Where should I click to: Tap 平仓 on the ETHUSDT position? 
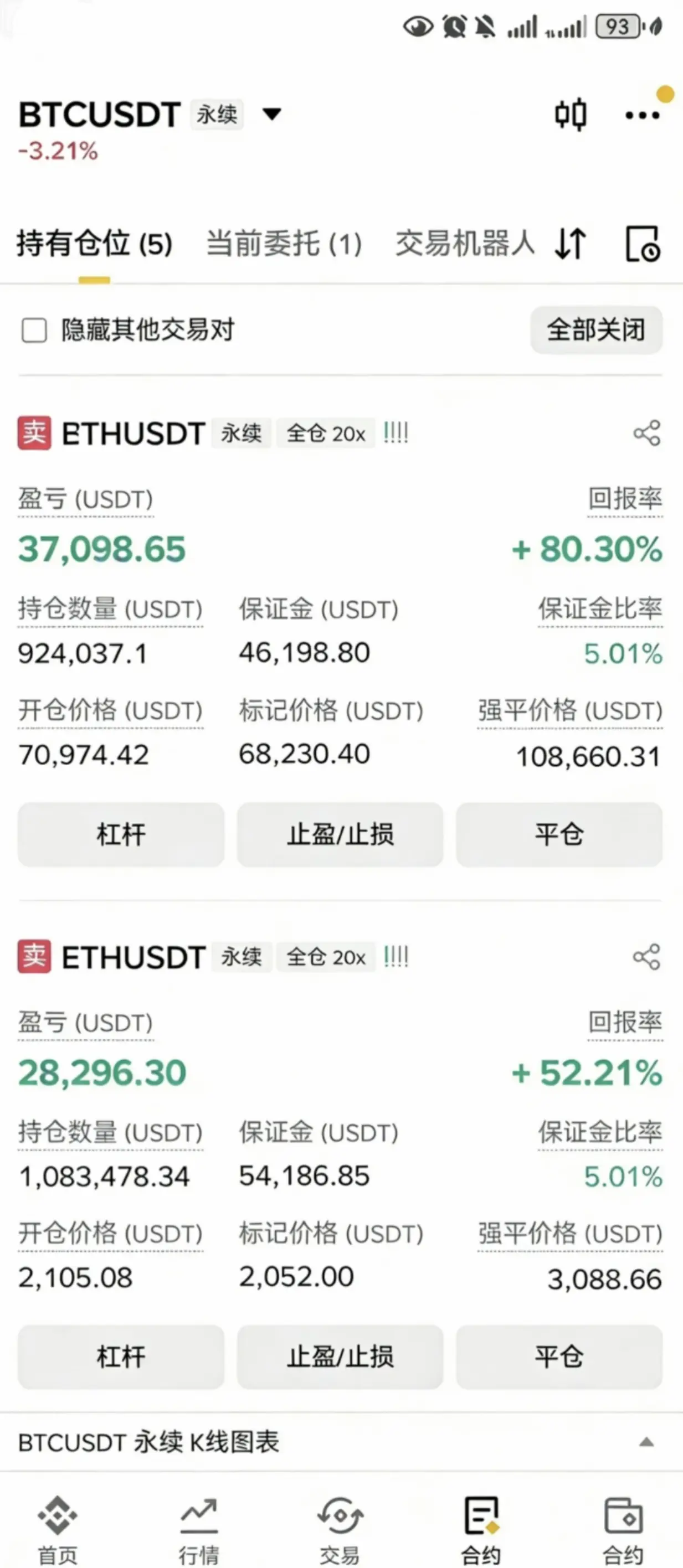pos(559,1357)
